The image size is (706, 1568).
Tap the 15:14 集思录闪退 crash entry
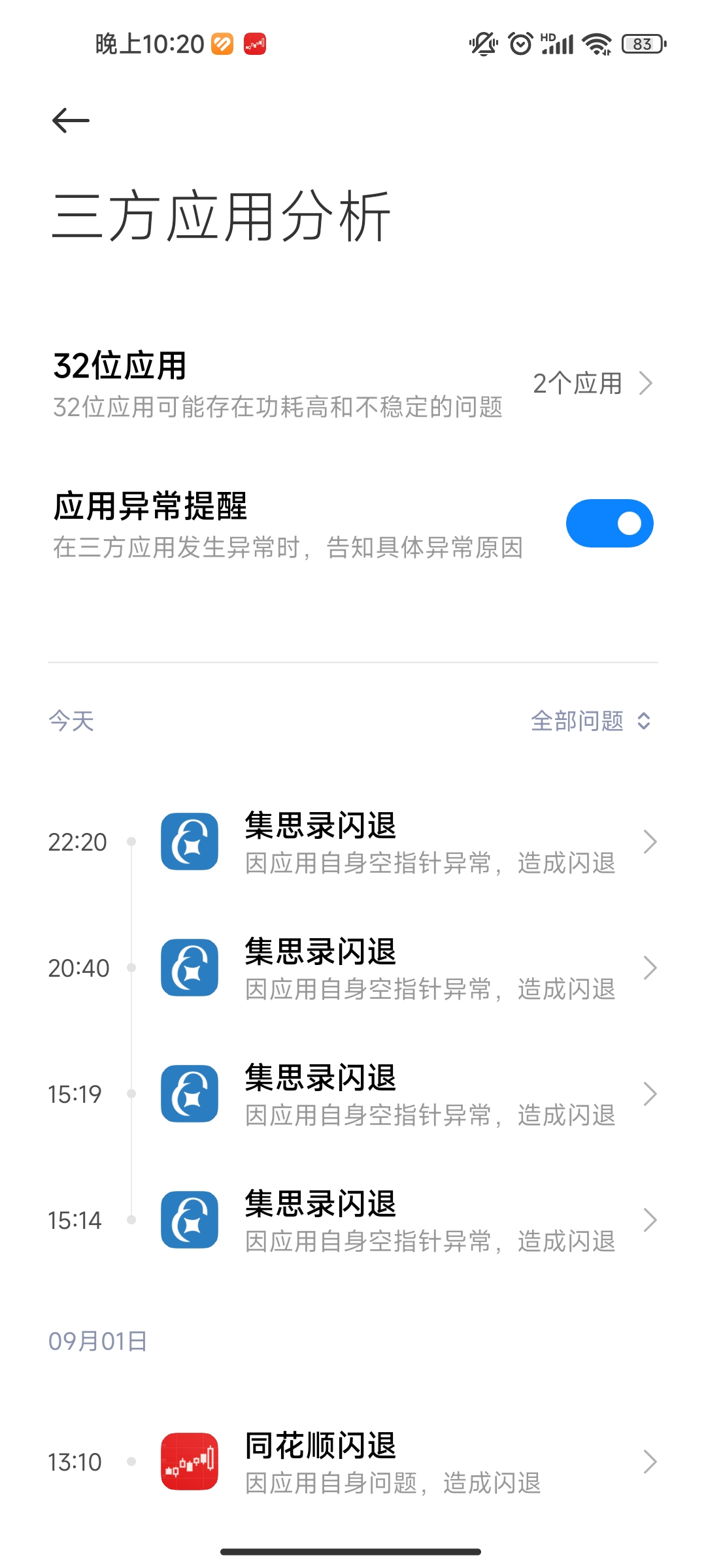(405, 1220)
